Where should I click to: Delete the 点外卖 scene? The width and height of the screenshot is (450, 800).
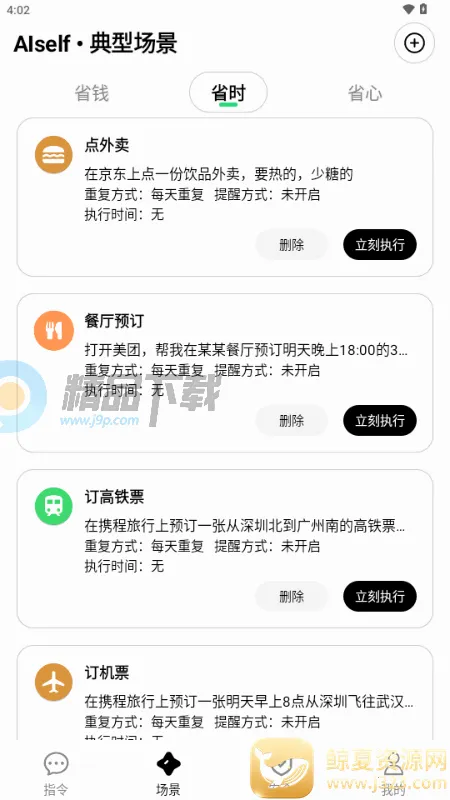pyautogui.click(x=291, y=245)
